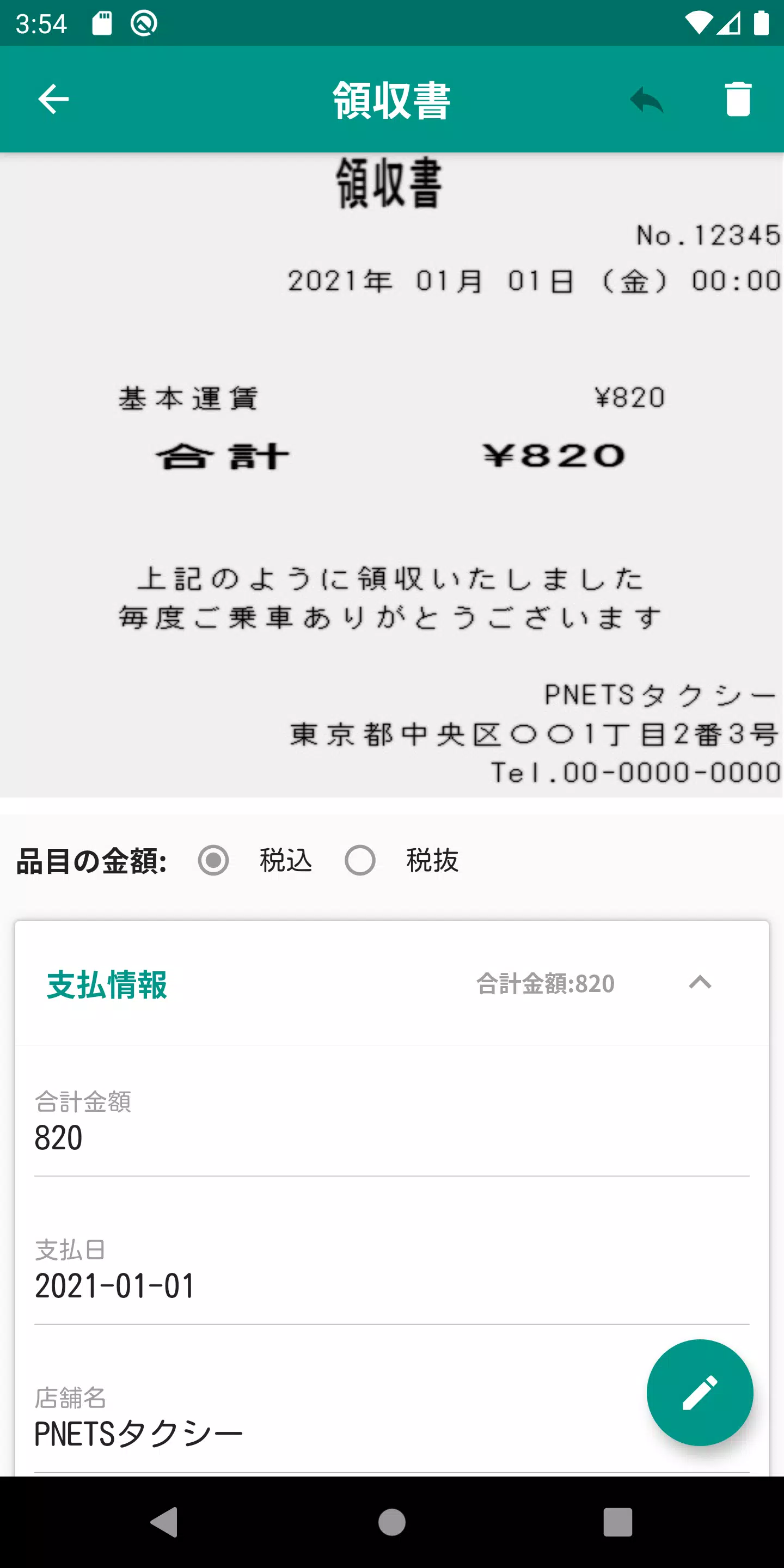
Task: Open recent apps from navigation bar
Action: (x=618, y=1522)
